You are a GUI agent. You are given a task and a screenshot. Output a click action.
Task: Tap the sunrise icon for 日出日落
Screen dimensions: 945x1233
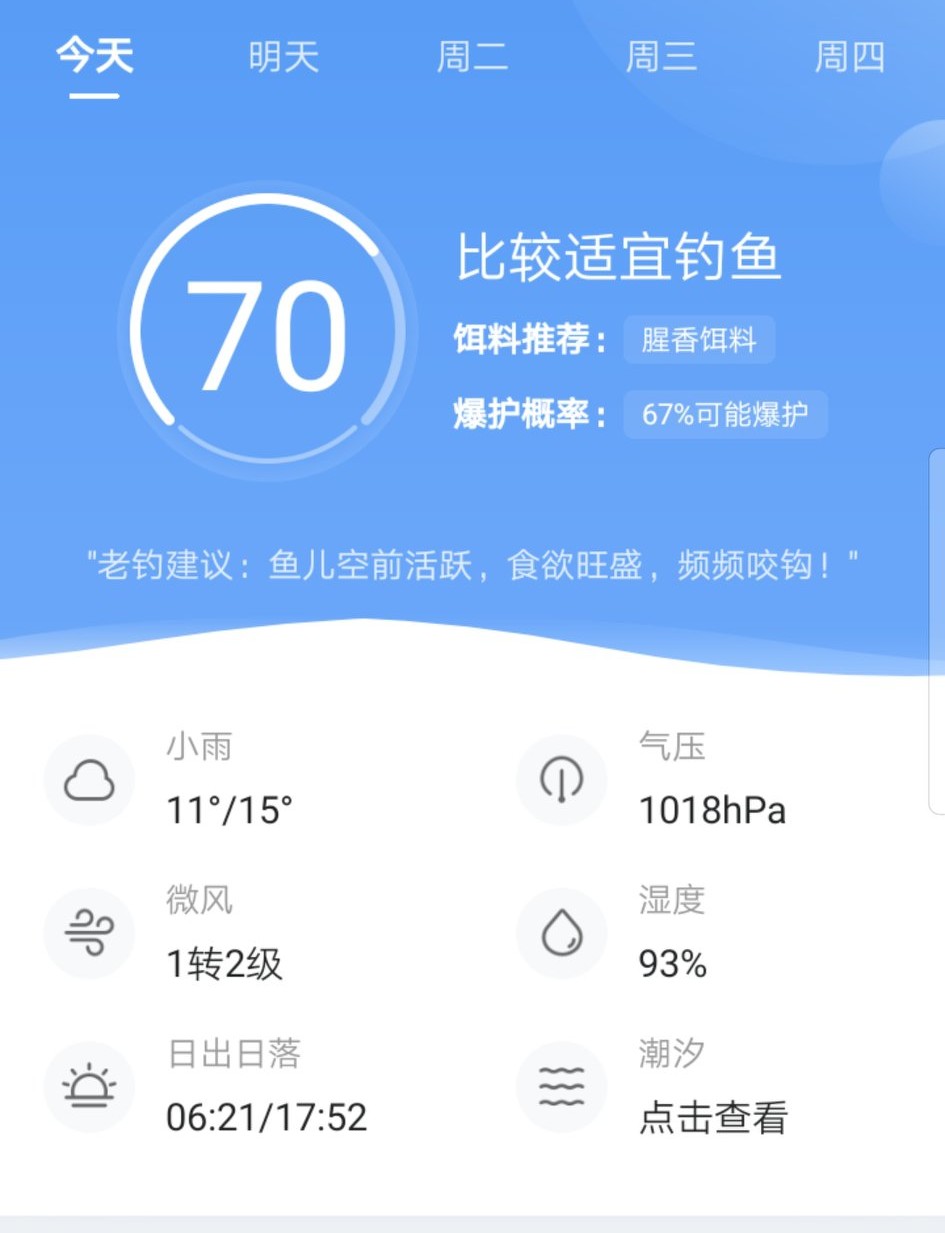(x=89, y=1087)
